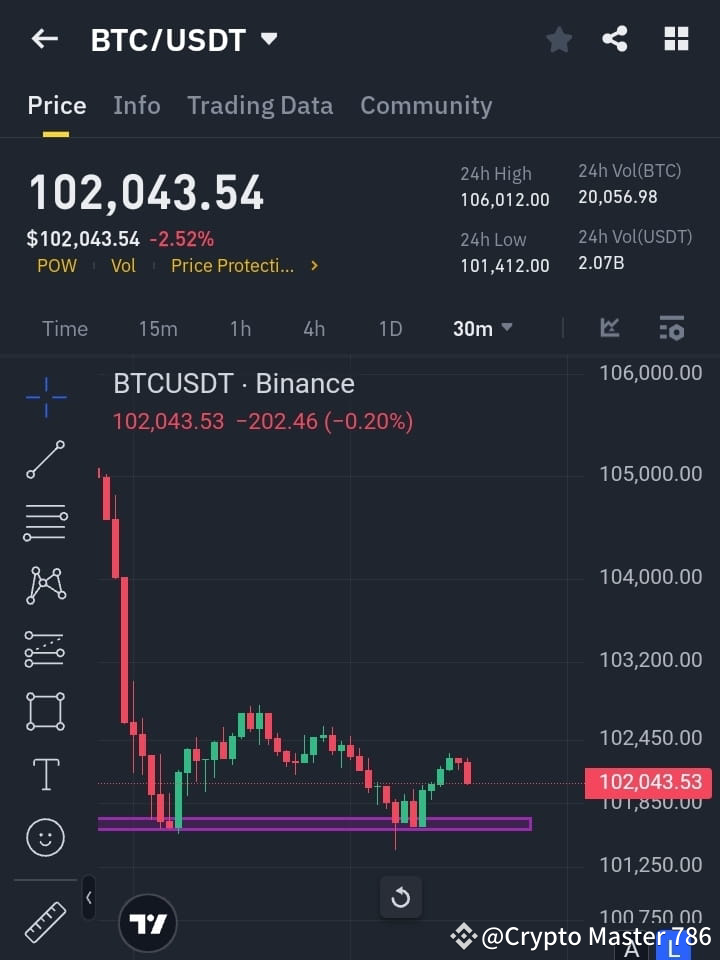This screenshot has height=960, width=720.
Task: Open the Info tab
Action: 137,105
